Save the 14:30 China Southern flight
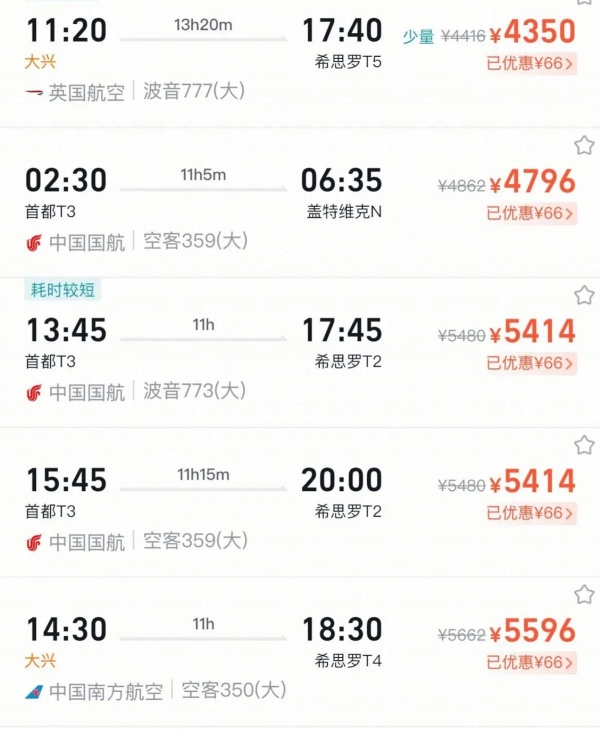 coord(584,595)
